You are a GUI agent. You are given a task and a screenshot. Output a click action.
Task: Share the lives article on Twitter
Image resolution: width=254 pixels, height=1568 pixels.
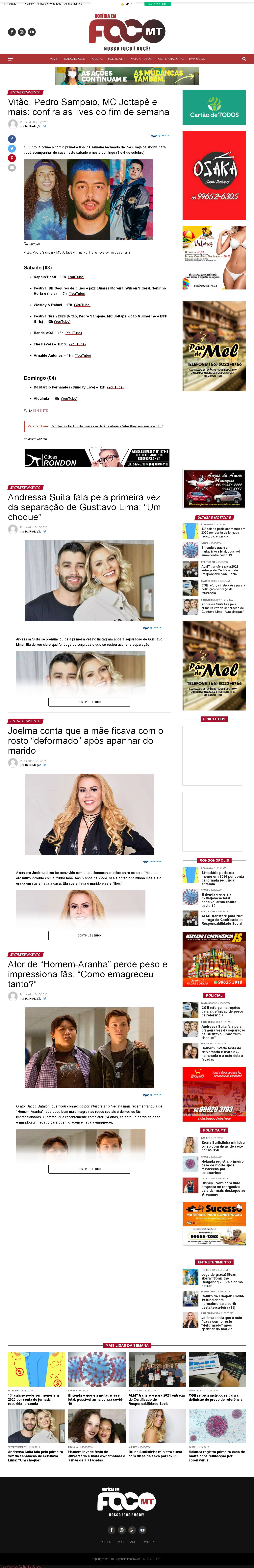pos(12,149)
